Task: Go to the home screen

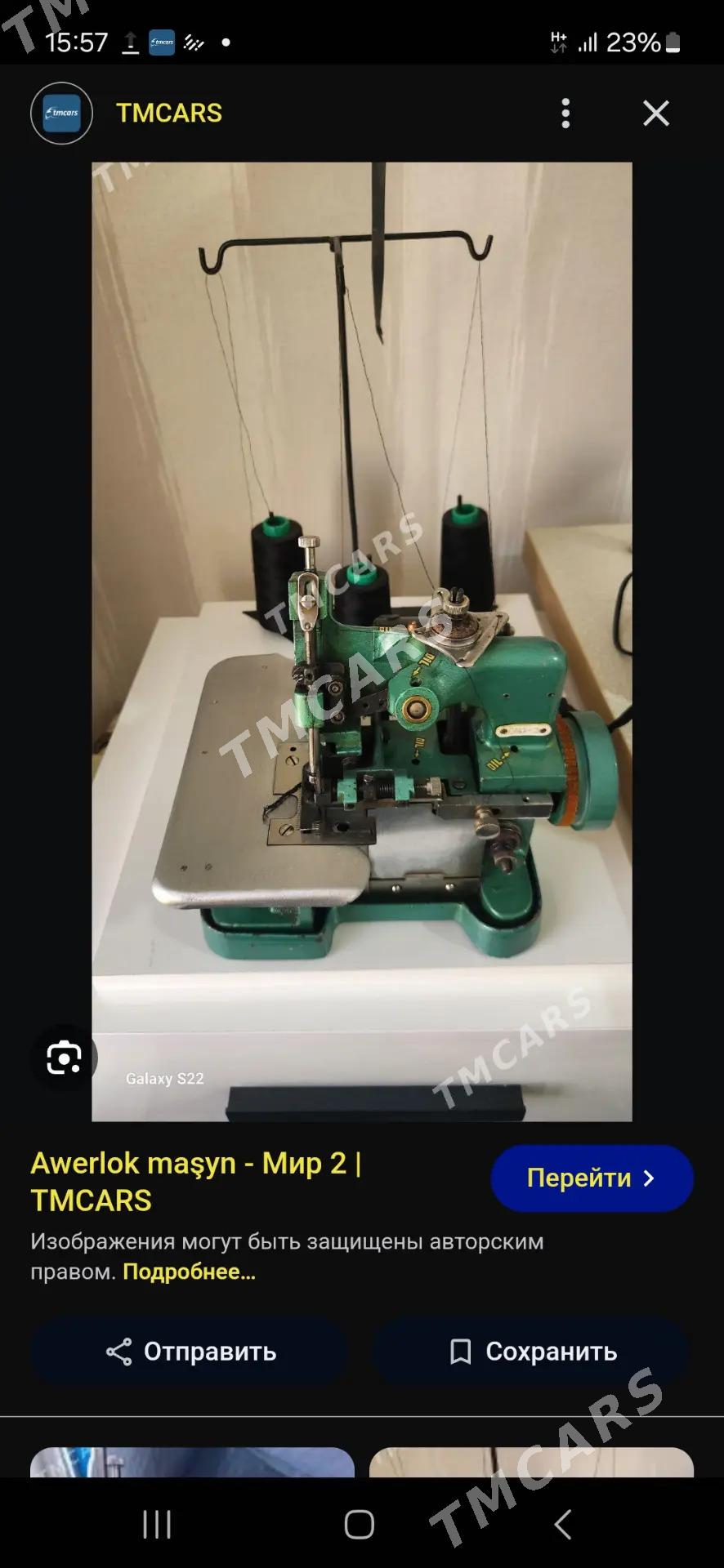Action: click(x=360, y=1524)
